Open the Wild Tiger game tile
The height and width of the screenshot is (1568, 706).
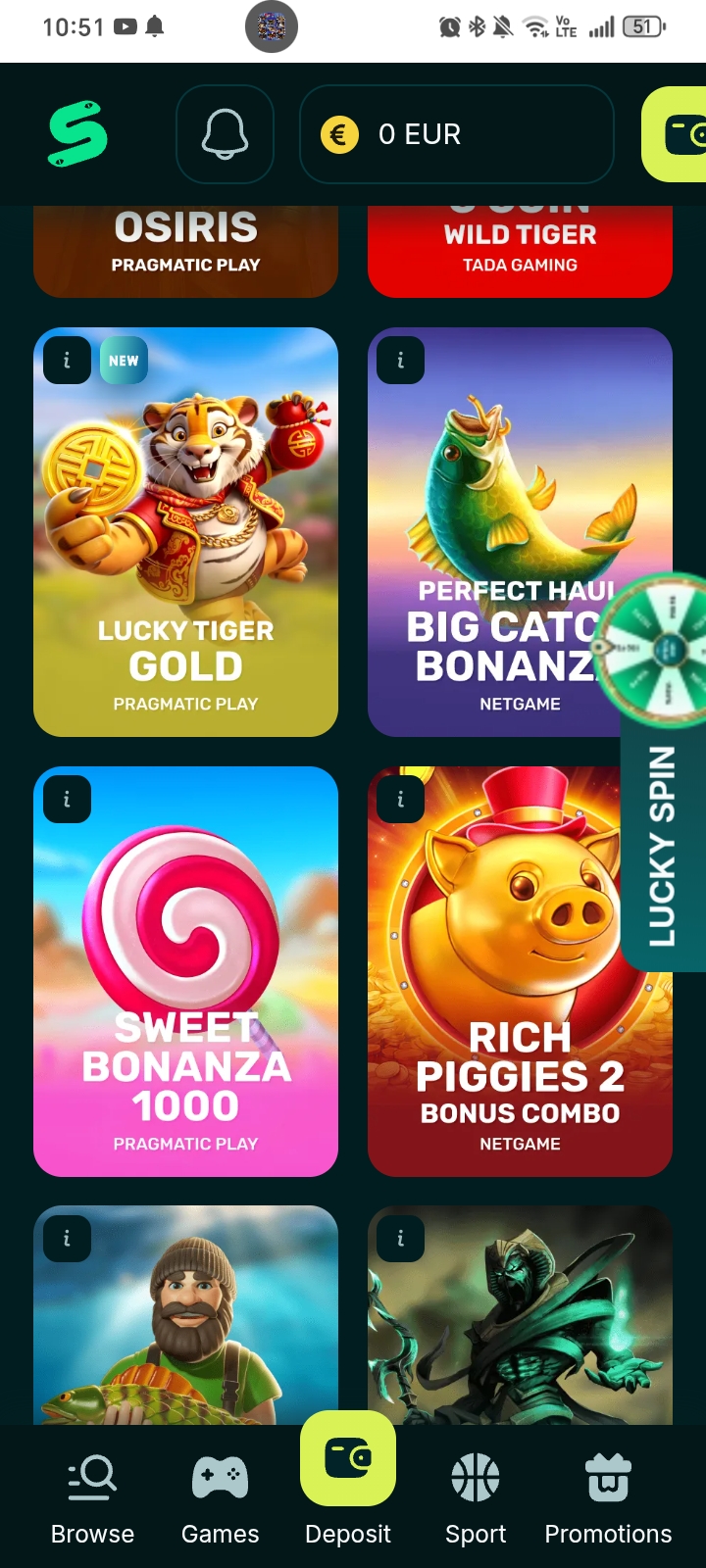pyautogui.click(x=520, y=251)
